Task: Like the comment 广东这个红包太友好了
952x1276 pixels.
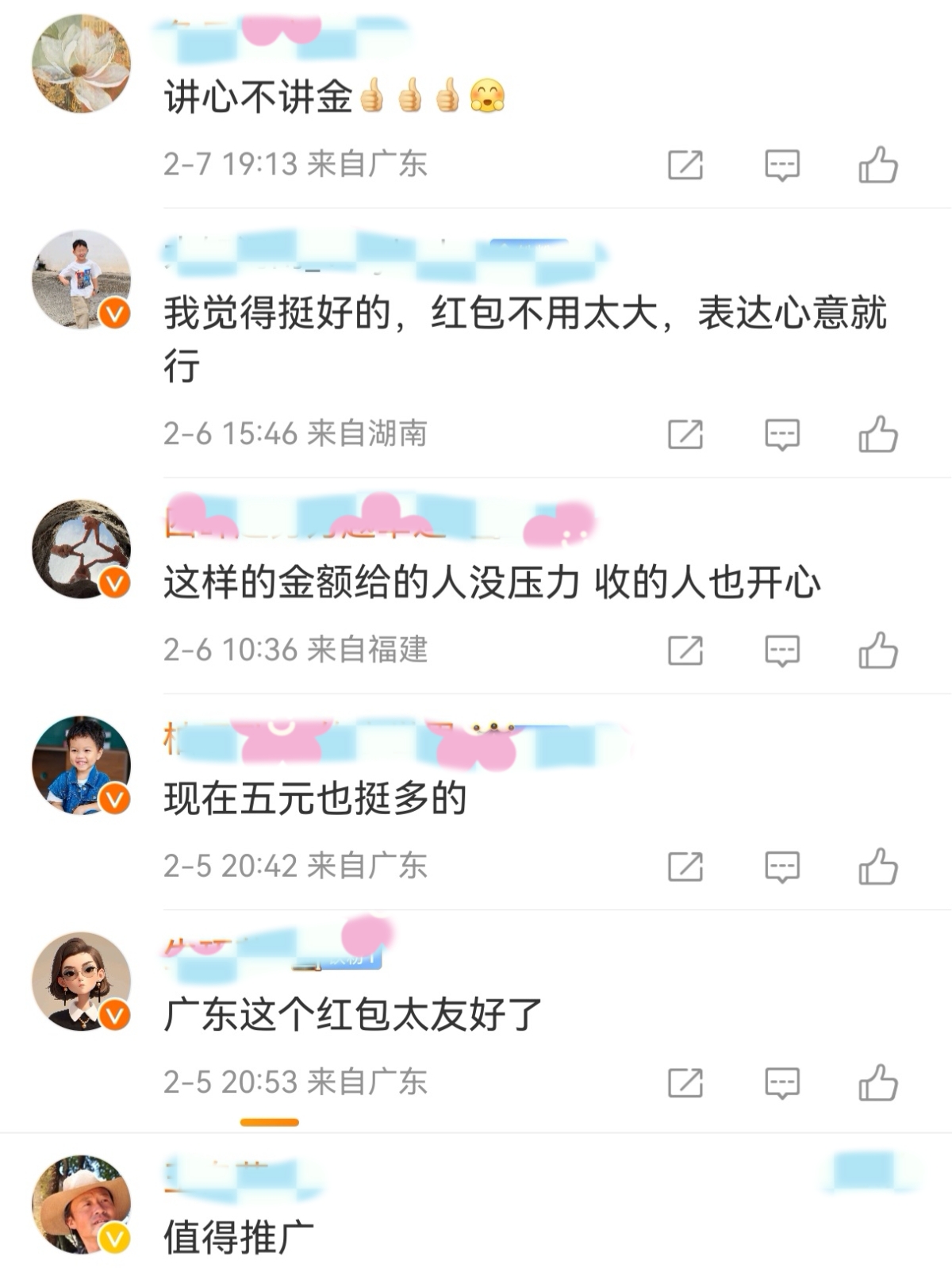Action: pyautogui.click(x=877, y=1082)
